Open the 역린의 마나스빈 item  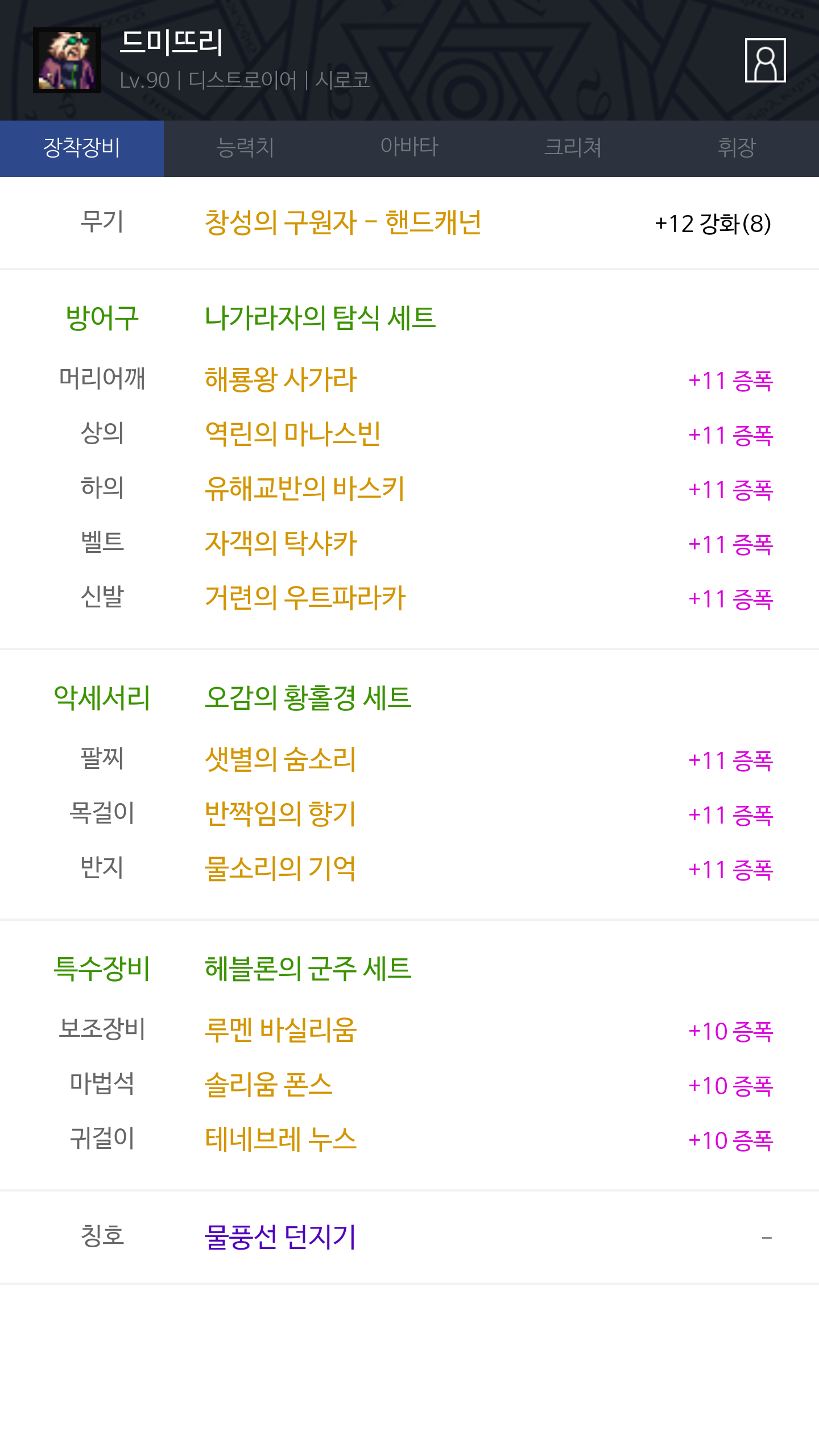point(292,434)
